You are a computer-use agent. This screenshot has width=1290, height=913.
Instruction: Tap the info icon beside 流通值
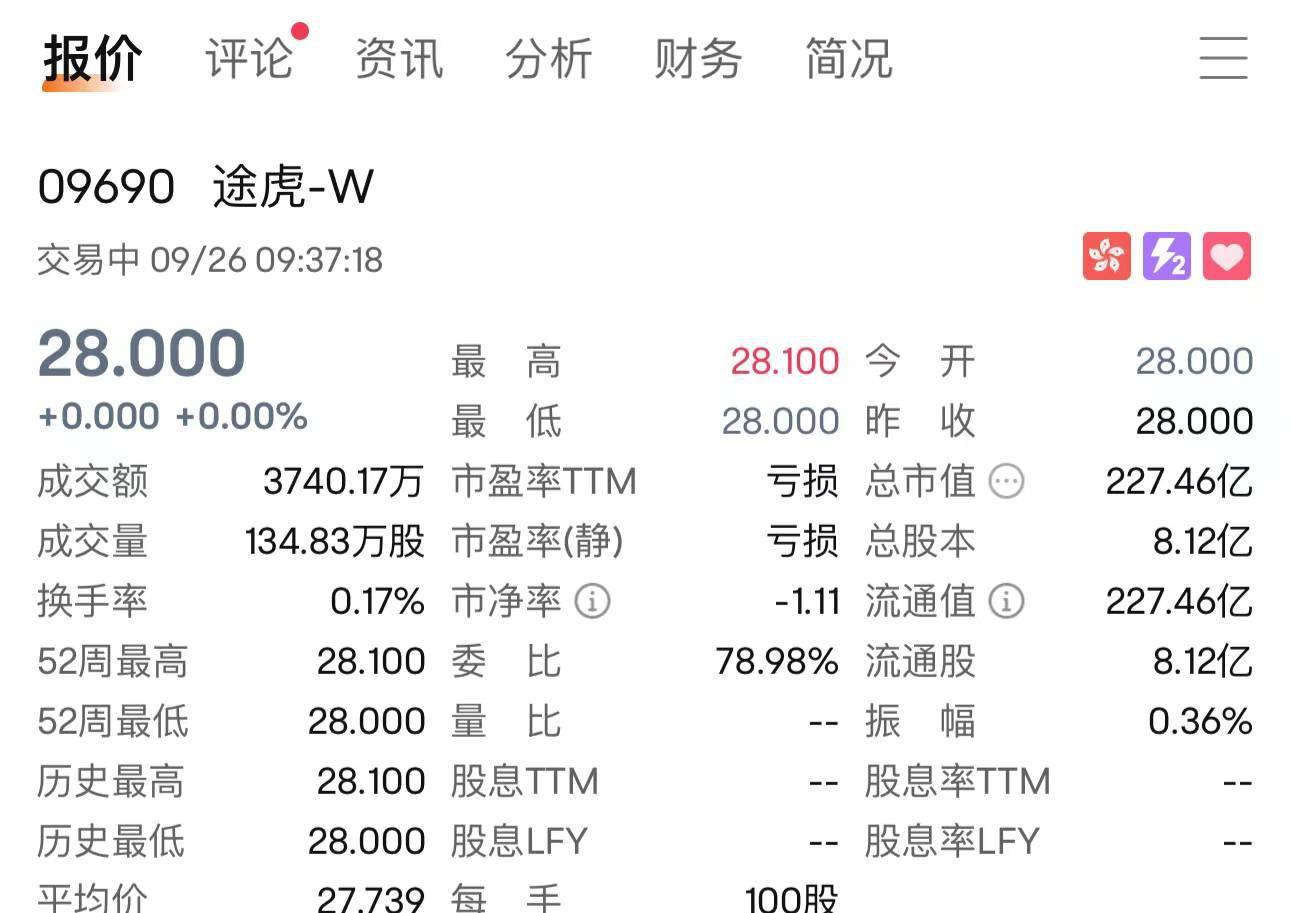1006,602
